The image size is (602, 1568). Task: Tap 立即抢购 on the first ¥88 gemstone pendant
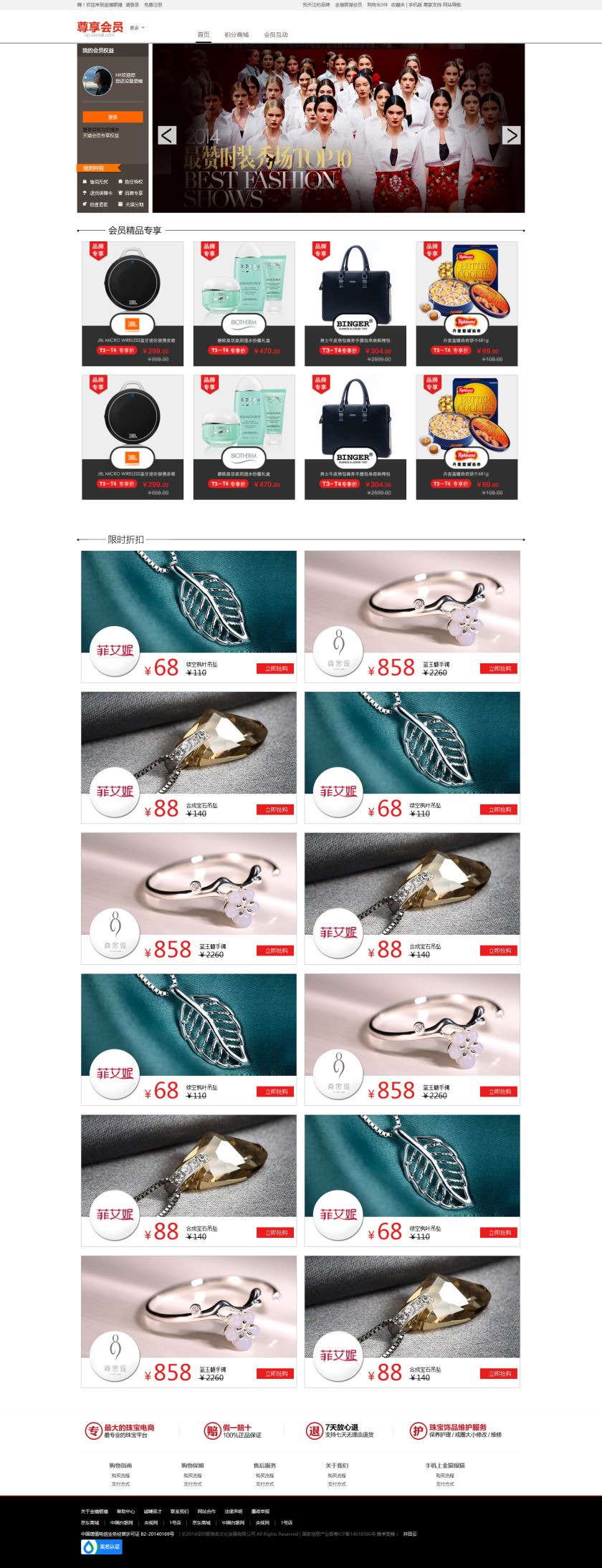276,809
